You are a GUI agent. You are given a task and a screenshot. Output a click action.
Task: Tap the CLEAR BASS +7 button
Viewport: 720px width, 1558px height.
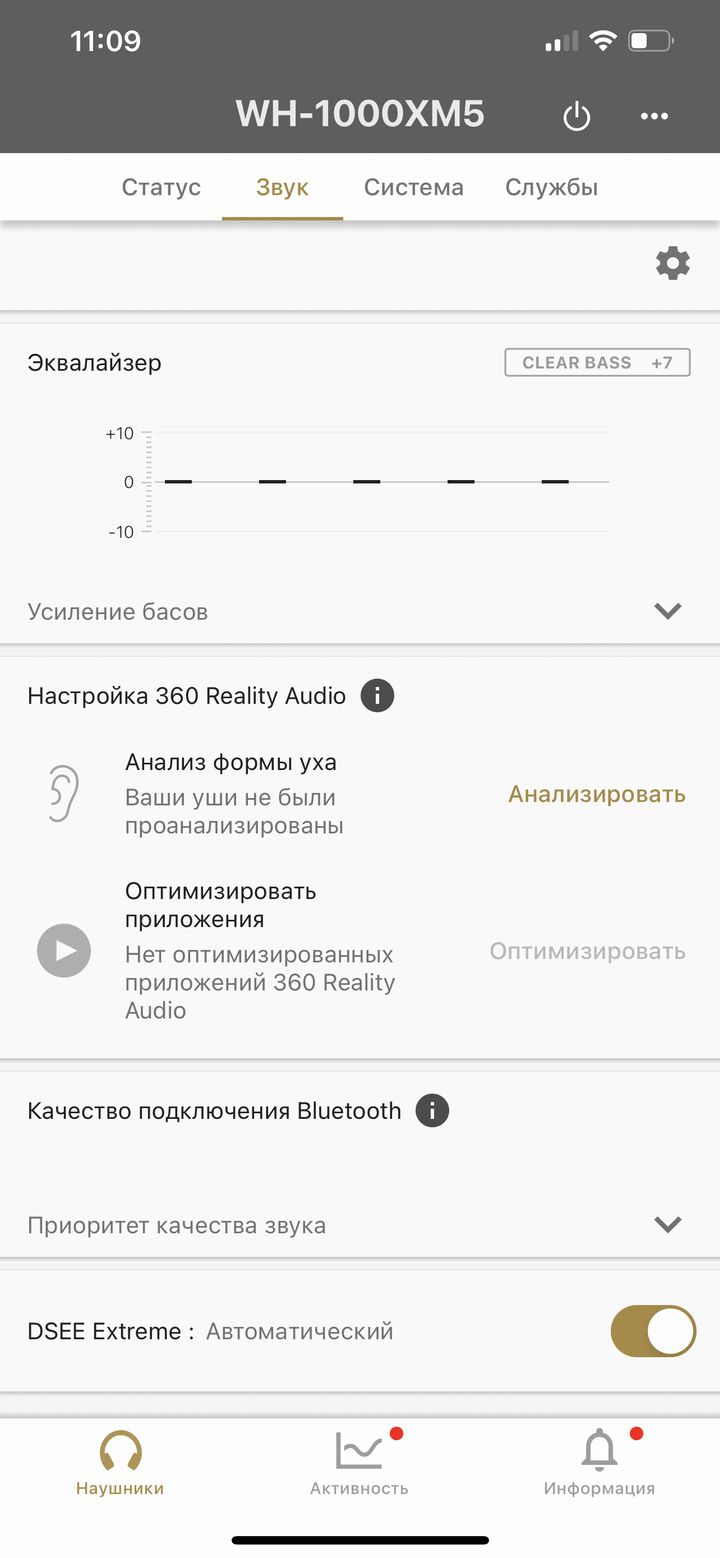[x=597, y=362]
